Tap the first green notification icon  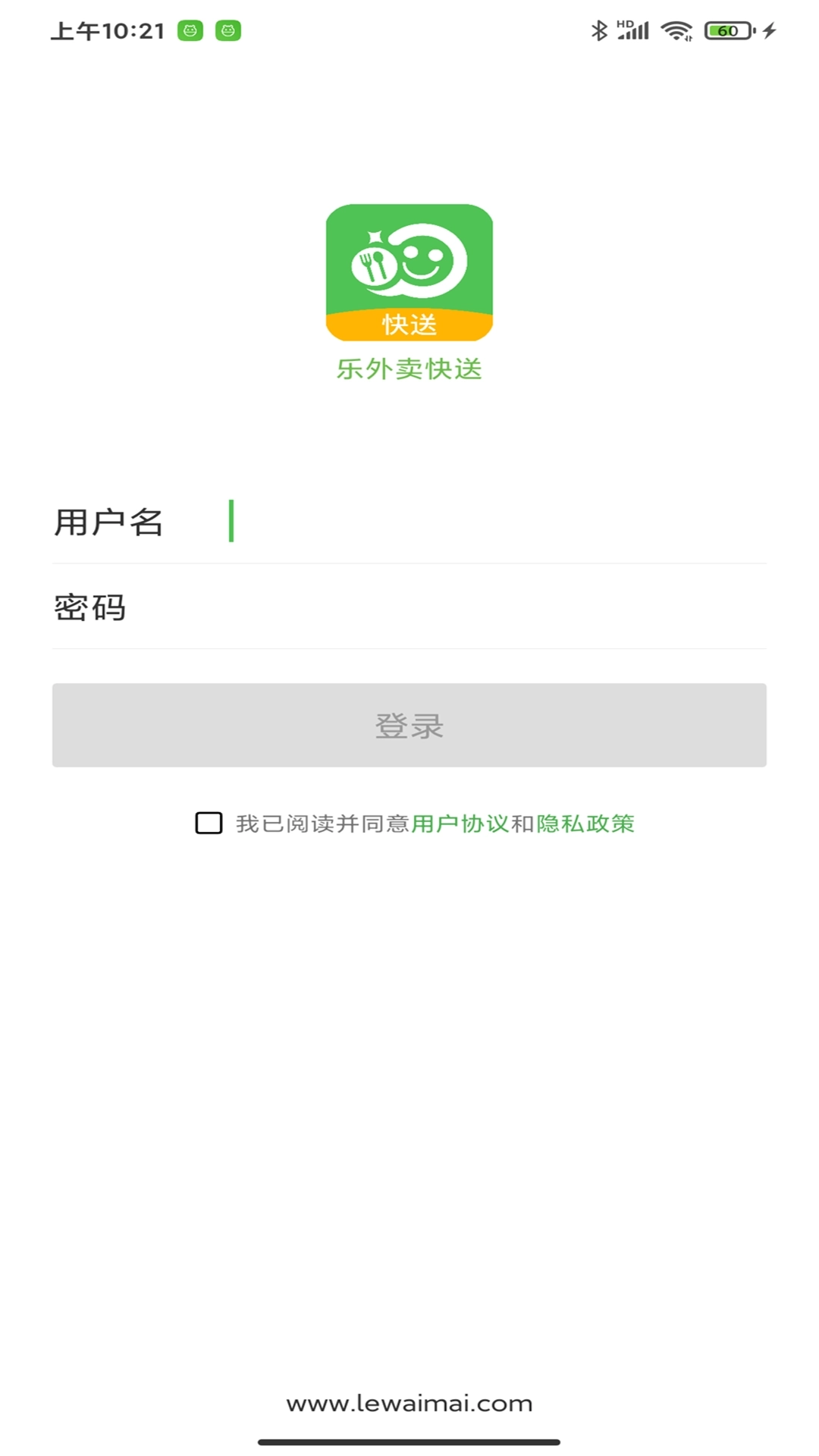192,31
